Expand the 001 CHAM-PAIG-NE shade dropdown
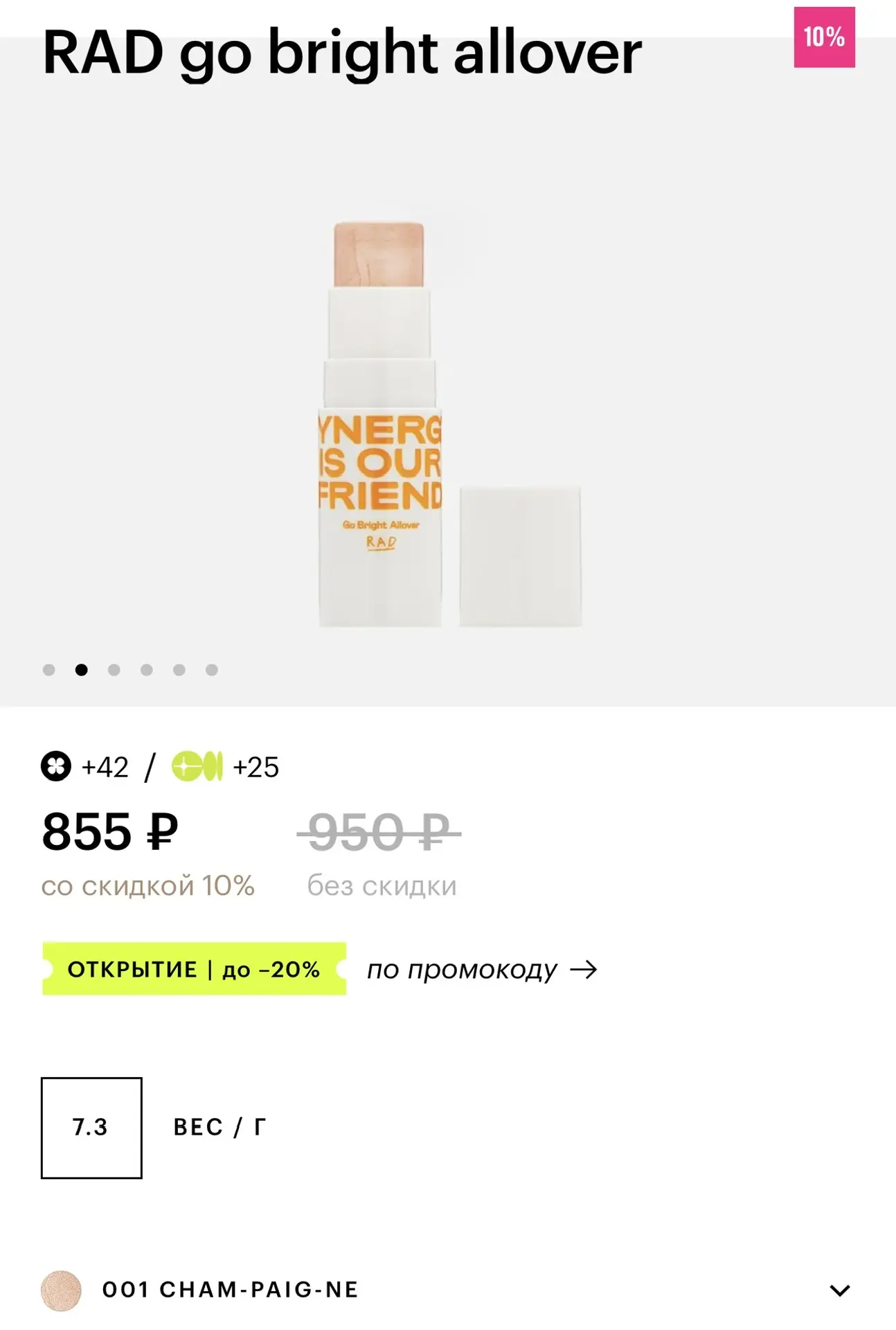Viewport: 896px width, 1330px height. click(x=839, y=1290)
